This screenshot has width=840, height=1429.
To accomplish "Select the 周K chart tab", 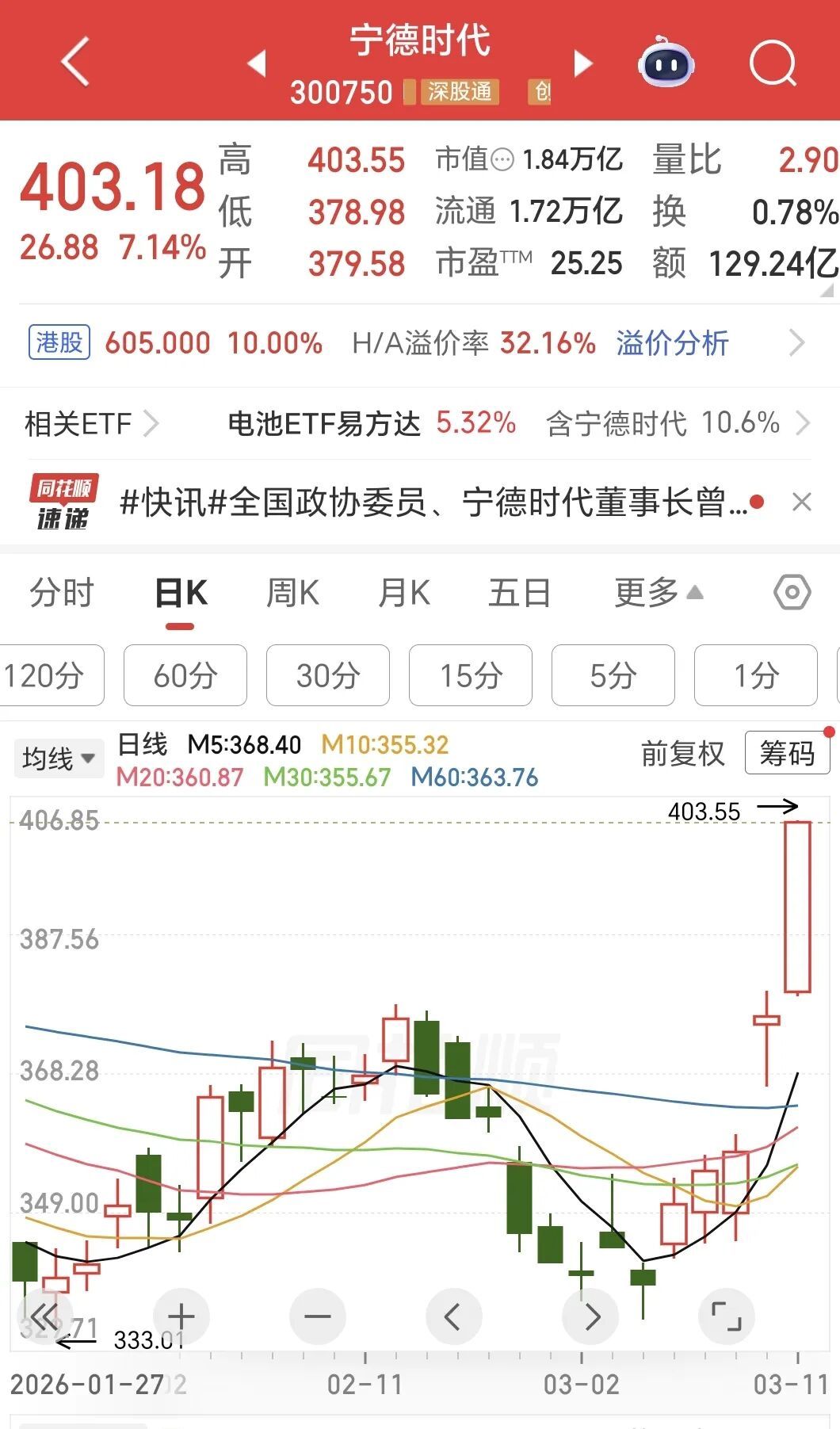I will (x=292, y=593).
